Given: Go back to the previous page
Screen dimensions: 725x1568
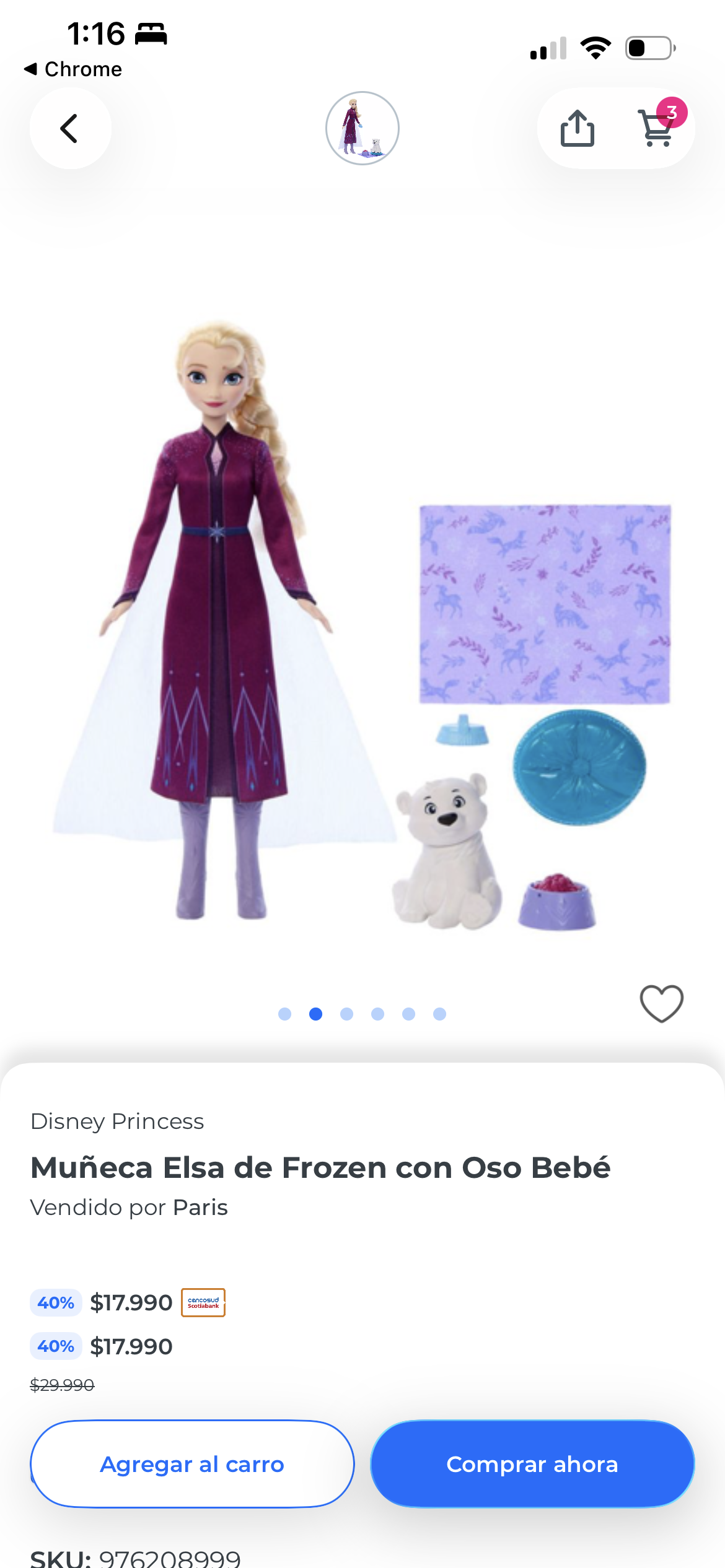Looking at the screenshot, I should pyautogui.click(x=70, y=128).
